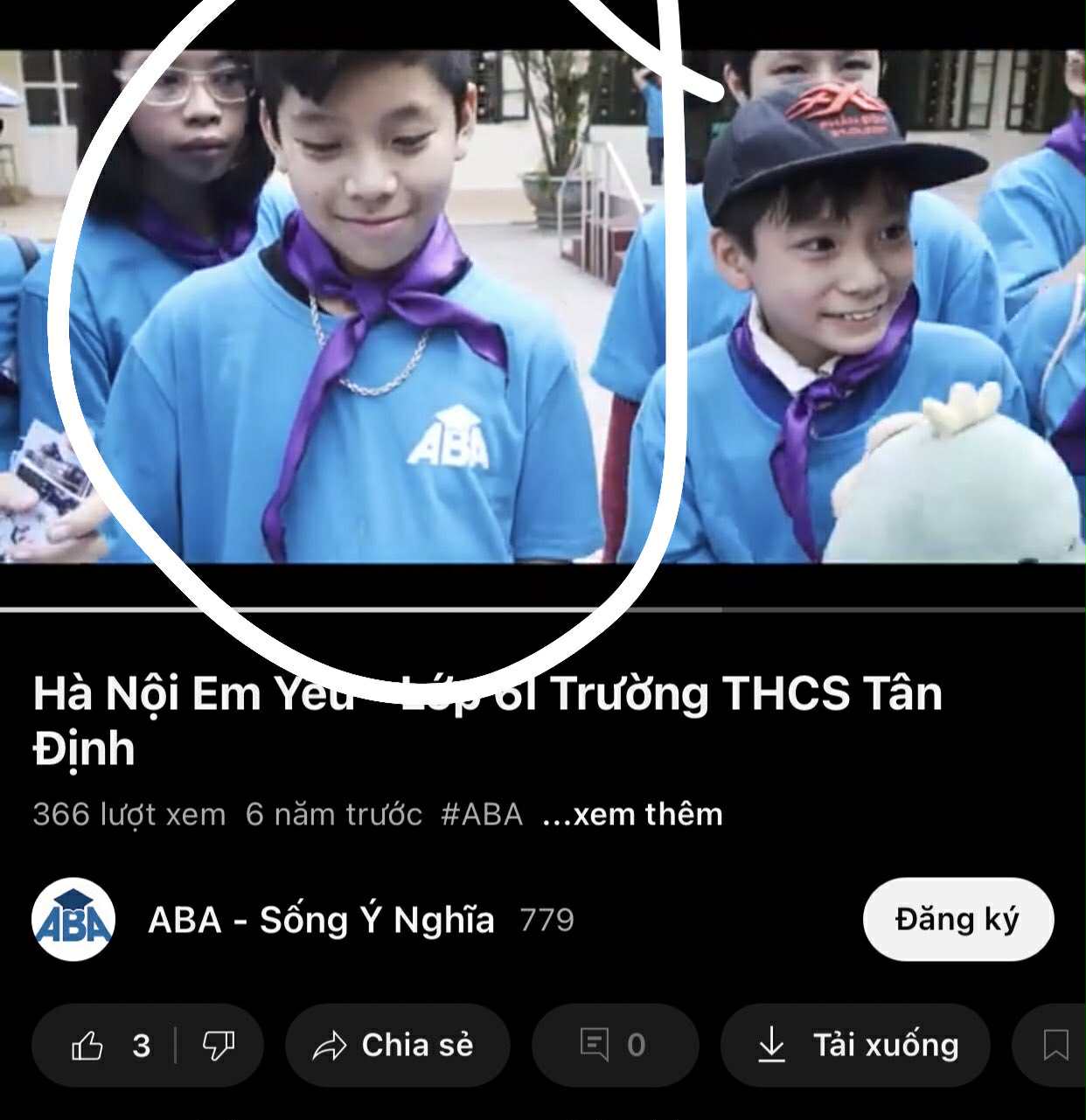Share the video via Chia sẻ
Image resolution: width=1086 pixels, height=1120 pixels.
397,1046
